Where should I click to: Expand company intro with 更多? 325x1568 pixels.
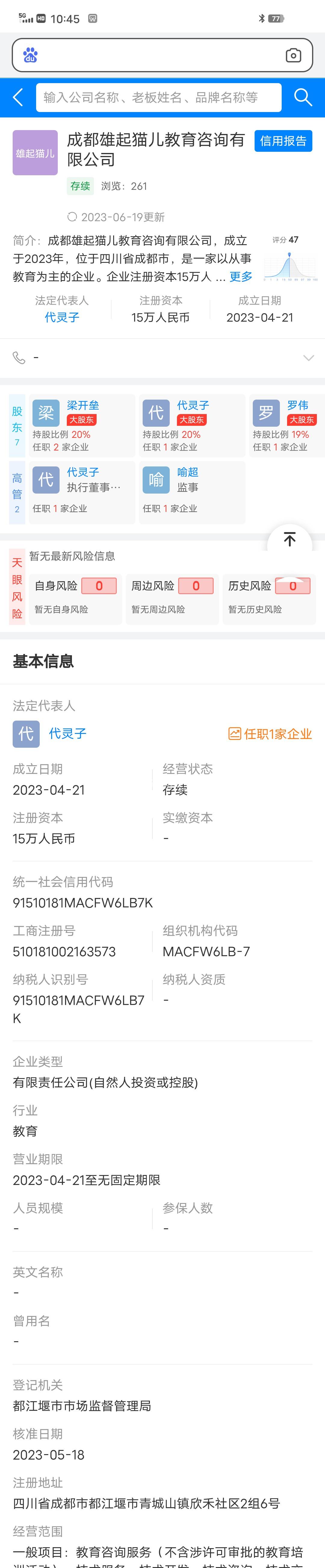pos(240,277)
